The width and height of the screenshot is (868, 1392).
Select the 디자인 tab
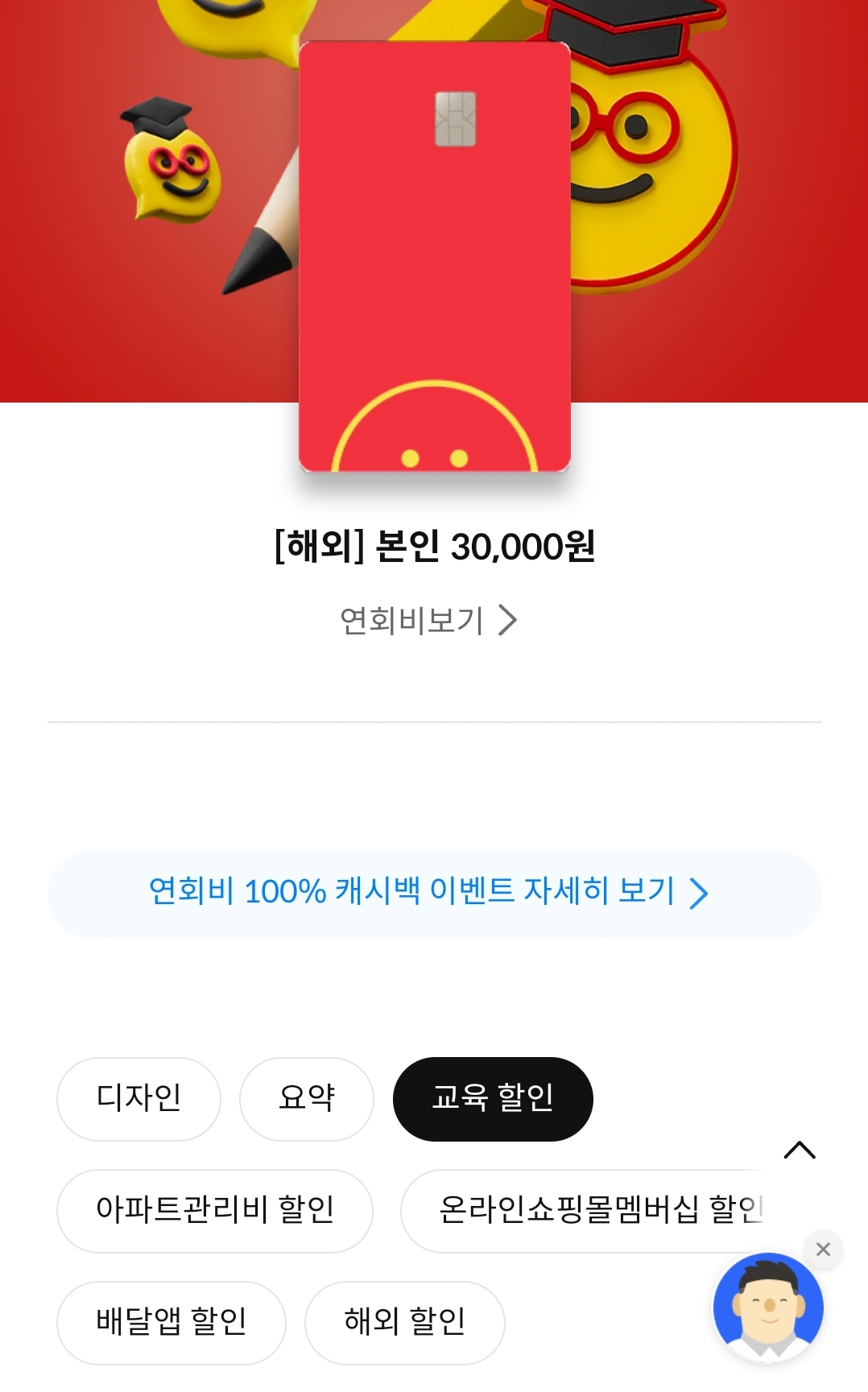pos(138,1097)
